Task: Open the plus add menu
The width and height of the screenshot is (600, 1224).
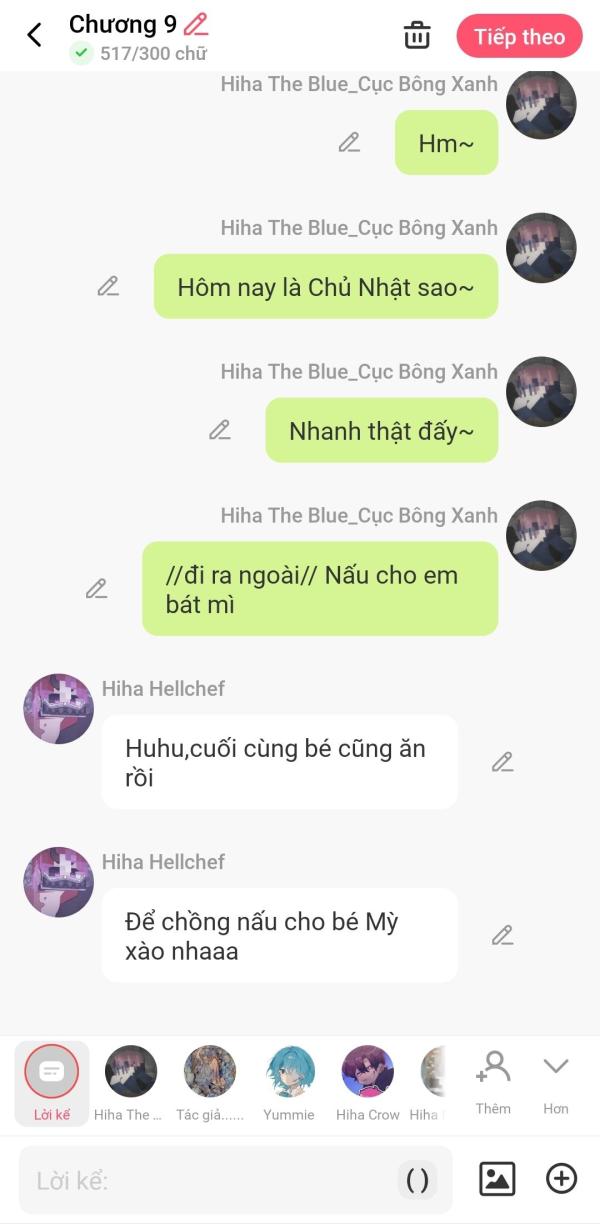Action: click(x=561, y=1179)
